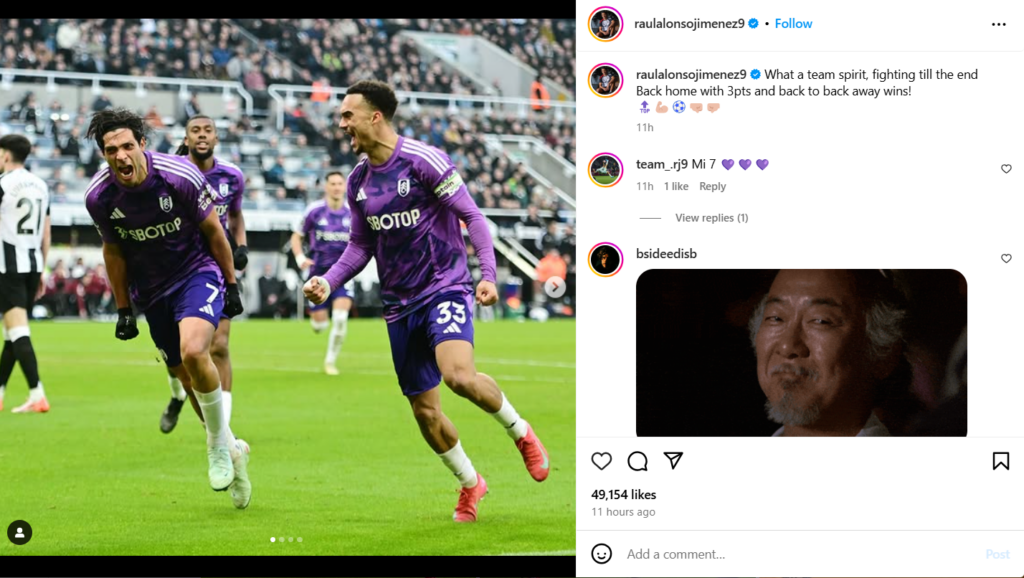View the 49,154 likes list
This screenshot has height=578, width=1024.
[623, 494]
